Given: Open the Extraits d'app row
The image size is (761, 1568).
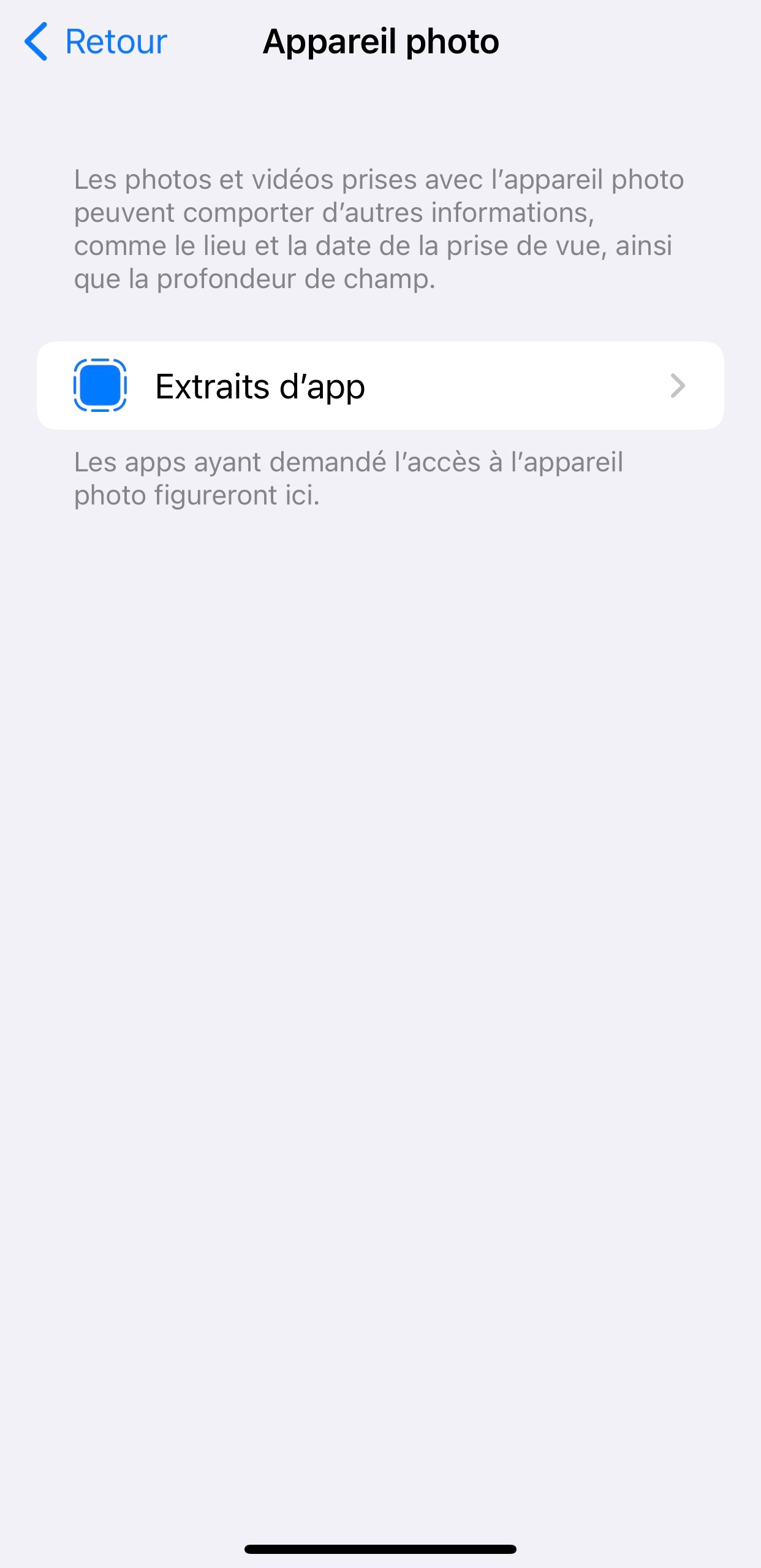Looking at the screenshot, I should 380,386.
